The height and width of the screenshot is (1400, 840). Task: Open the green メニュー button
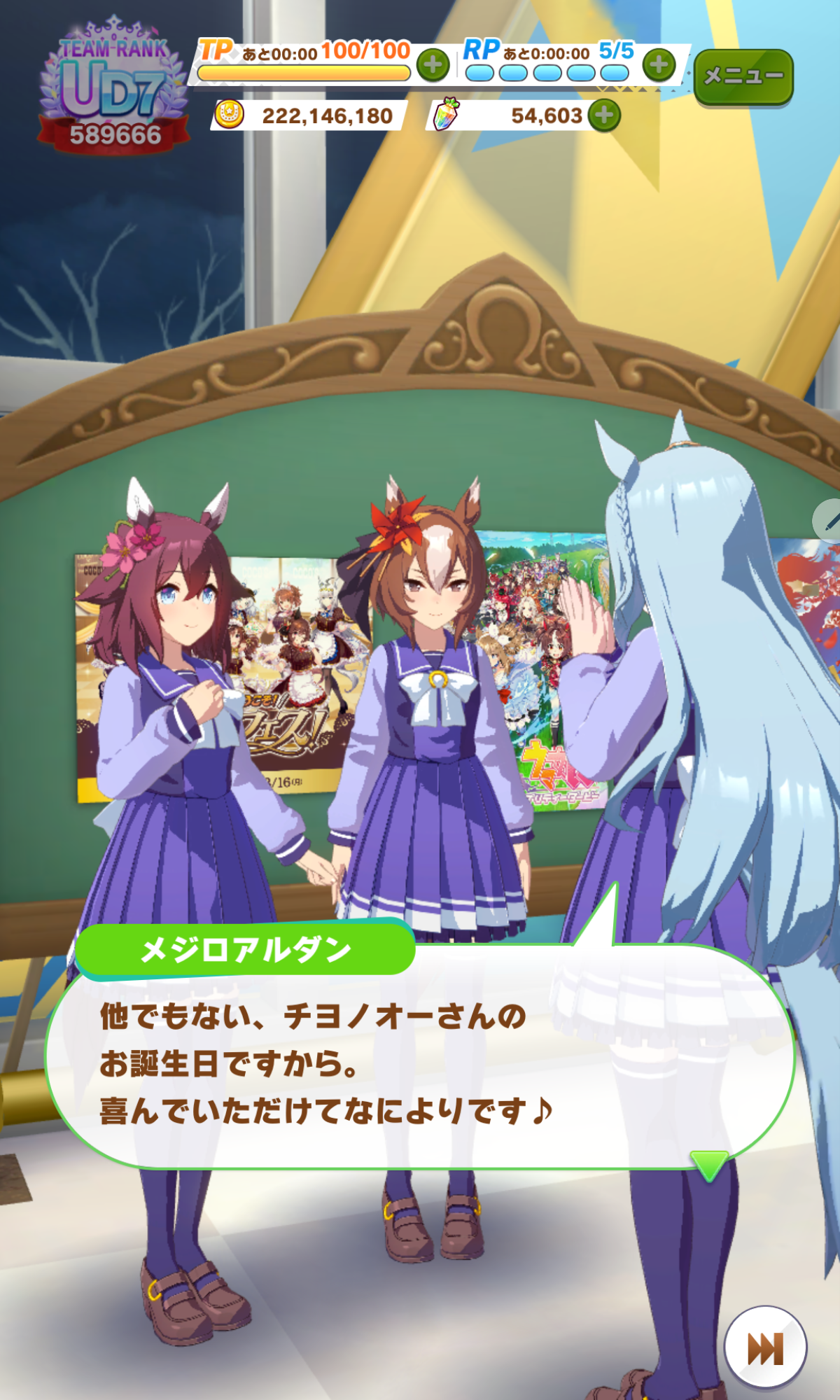click(x=743, y=76)
